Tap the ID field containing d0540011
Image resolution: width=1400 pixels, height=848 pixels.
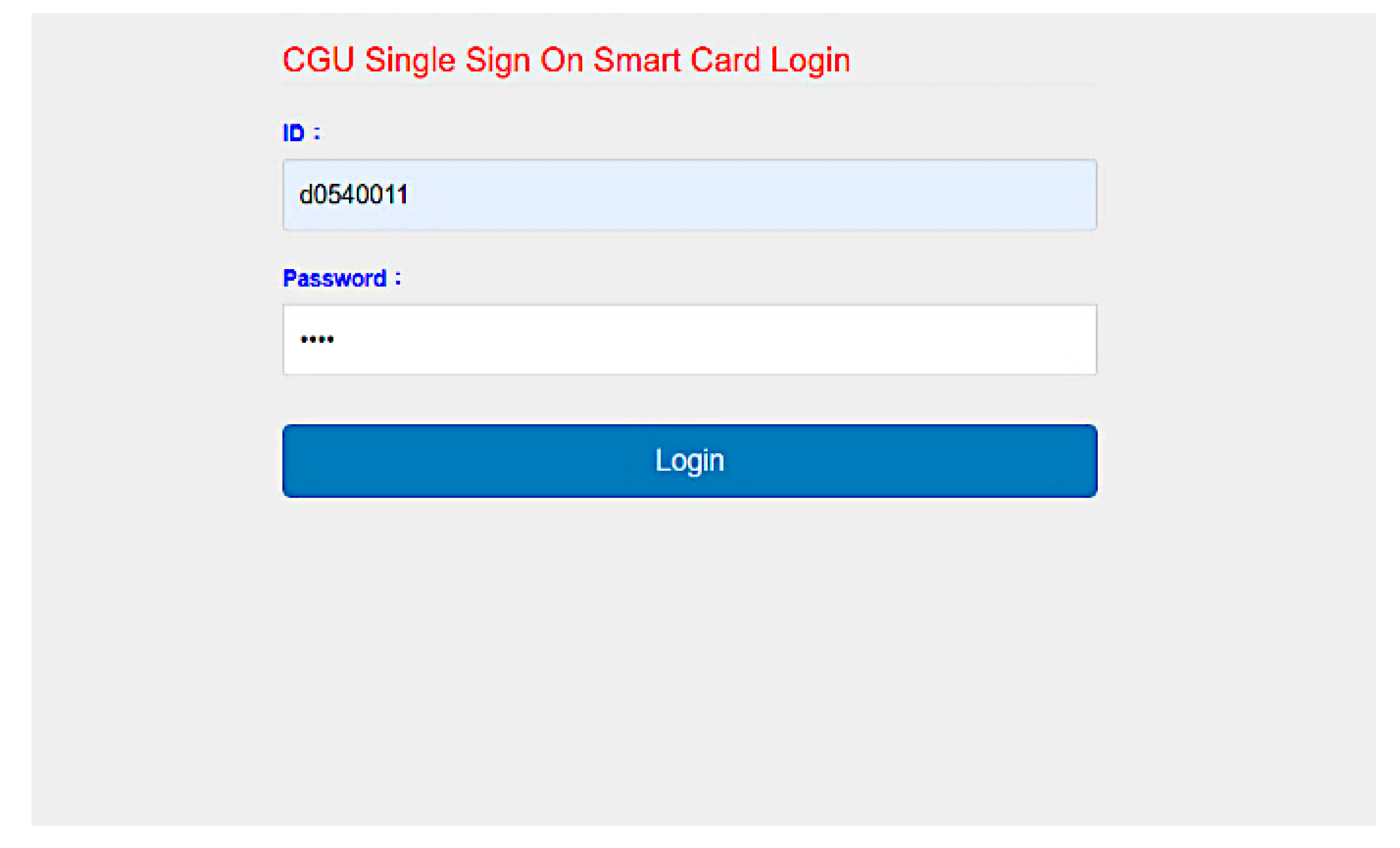689,195
